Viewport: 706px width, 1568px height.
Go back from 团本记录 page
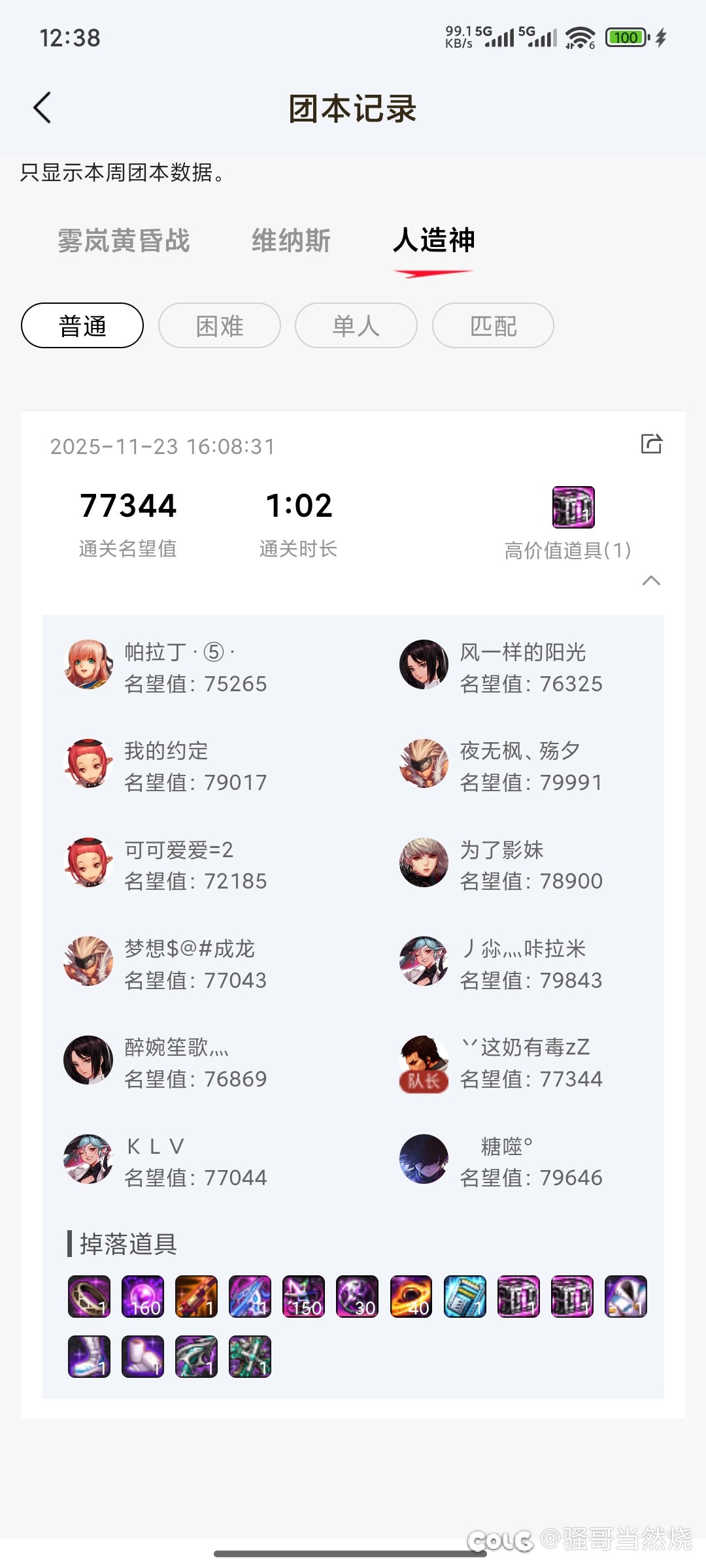pyautogui.click(x=42, y=108)
